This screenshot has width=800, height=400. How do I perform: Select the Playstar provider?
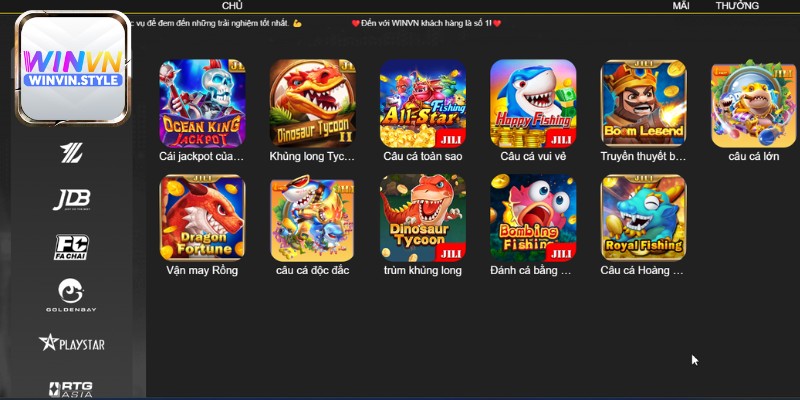(72, 343)
